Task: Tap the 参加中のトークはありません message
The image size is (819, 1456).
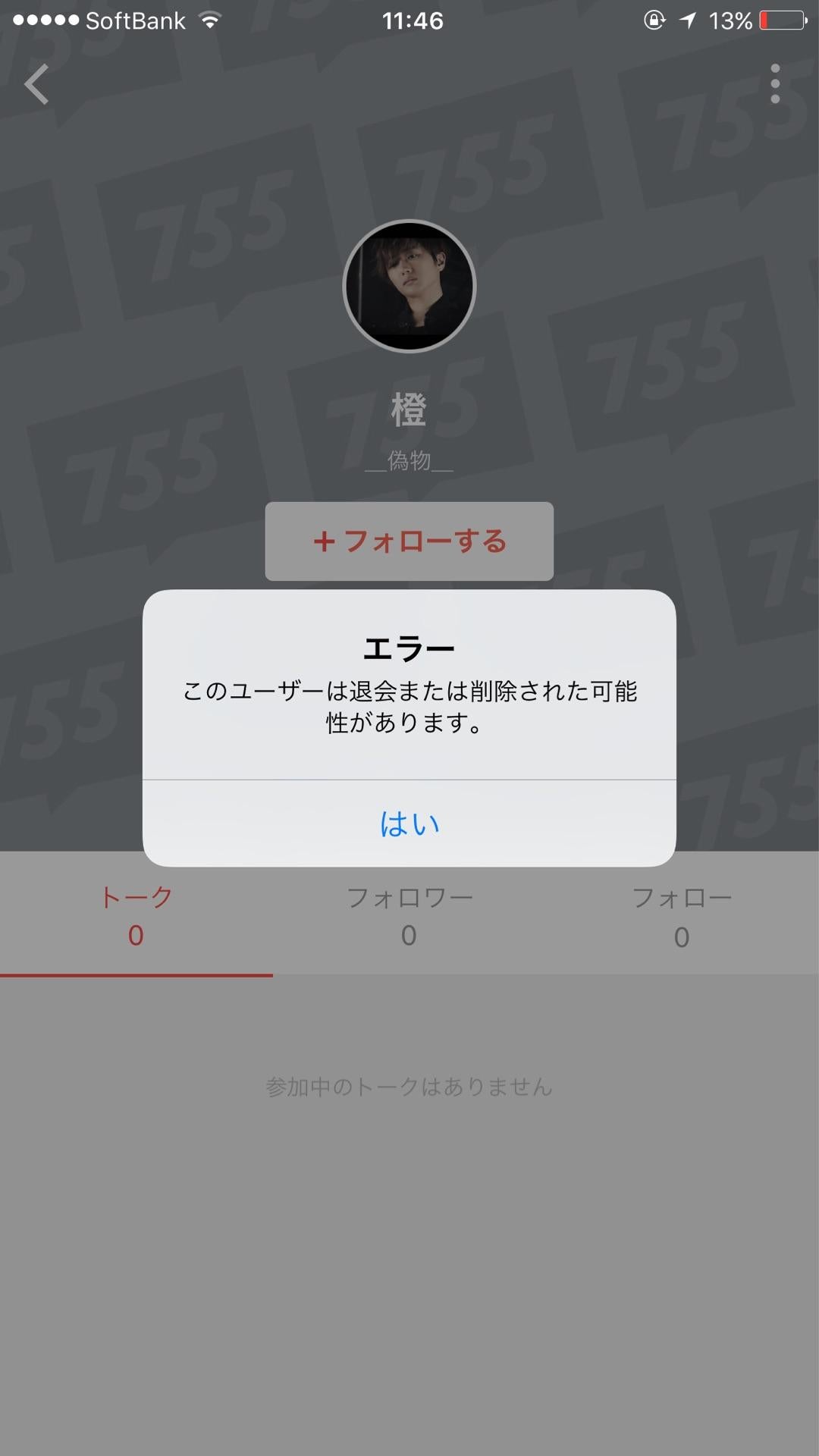Action: (409, 1087)
